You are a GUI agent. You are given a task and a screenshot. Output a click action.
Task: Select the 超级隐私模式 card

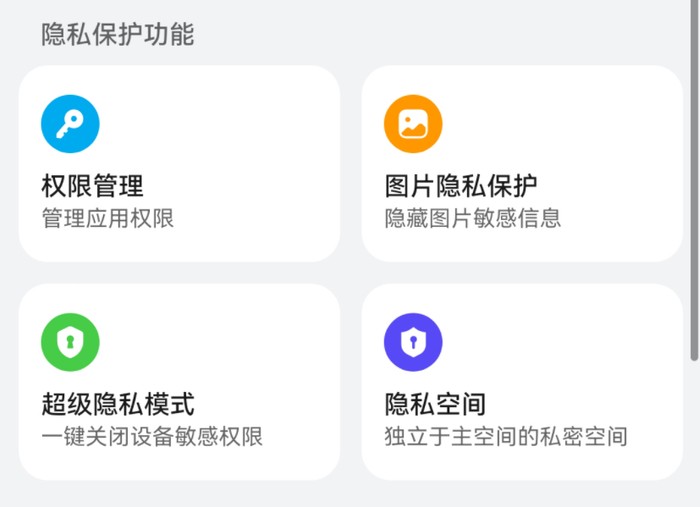coord(179,383)
